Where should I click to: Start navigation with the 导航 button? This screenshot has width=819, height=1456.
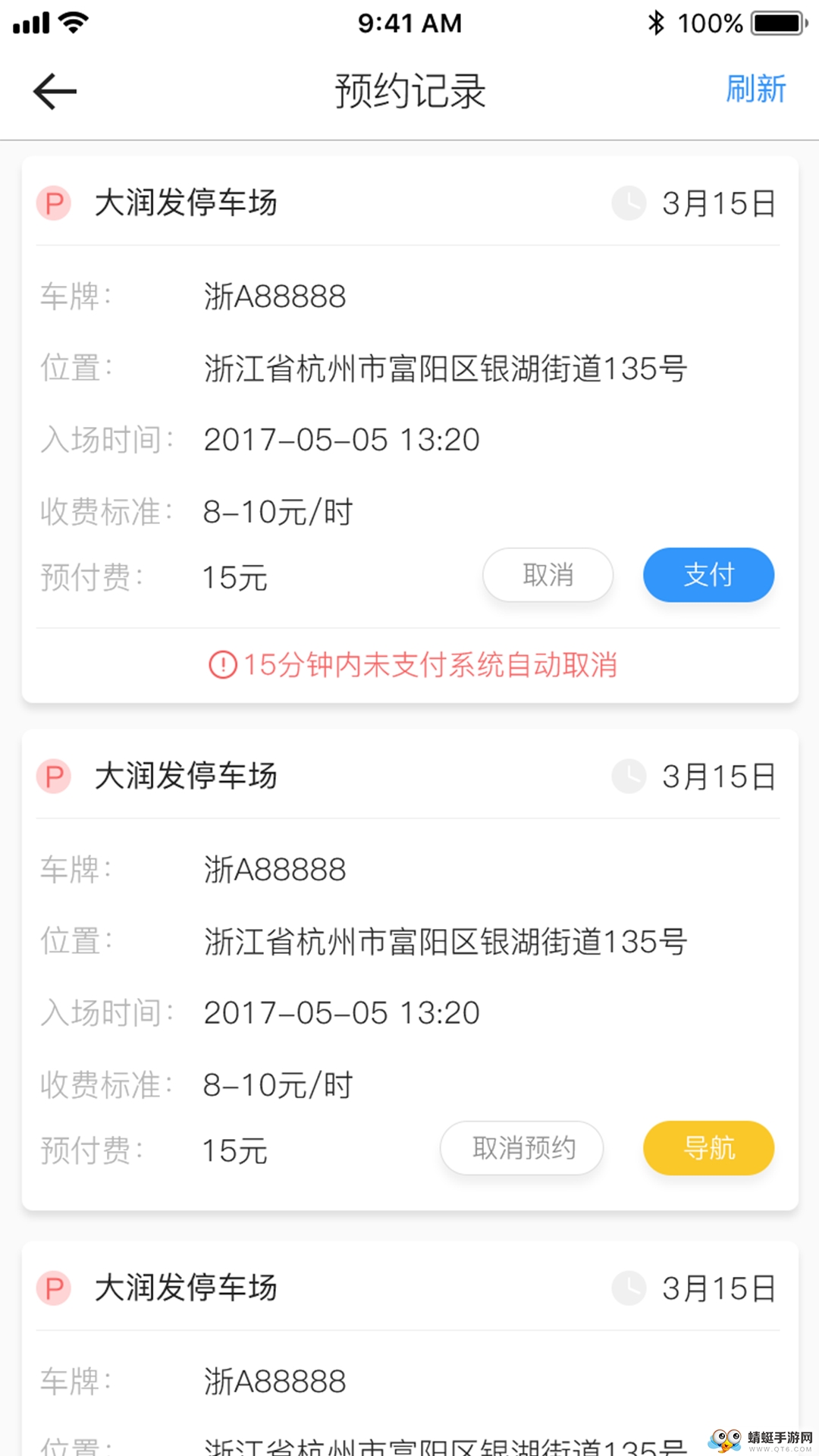tap(708, 1148)
